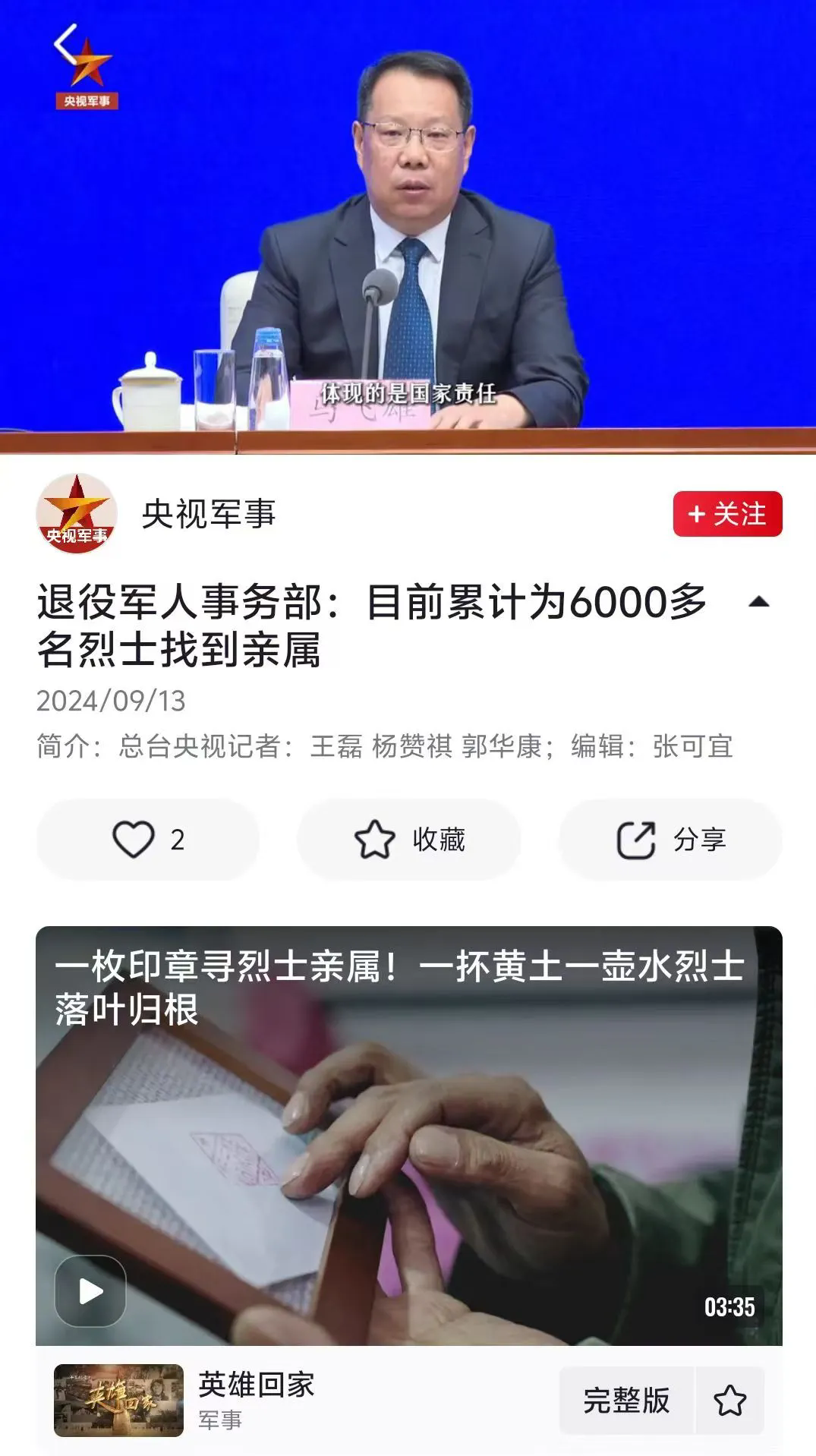Follow 央视军事 with the 关注 button

[727, 514]
